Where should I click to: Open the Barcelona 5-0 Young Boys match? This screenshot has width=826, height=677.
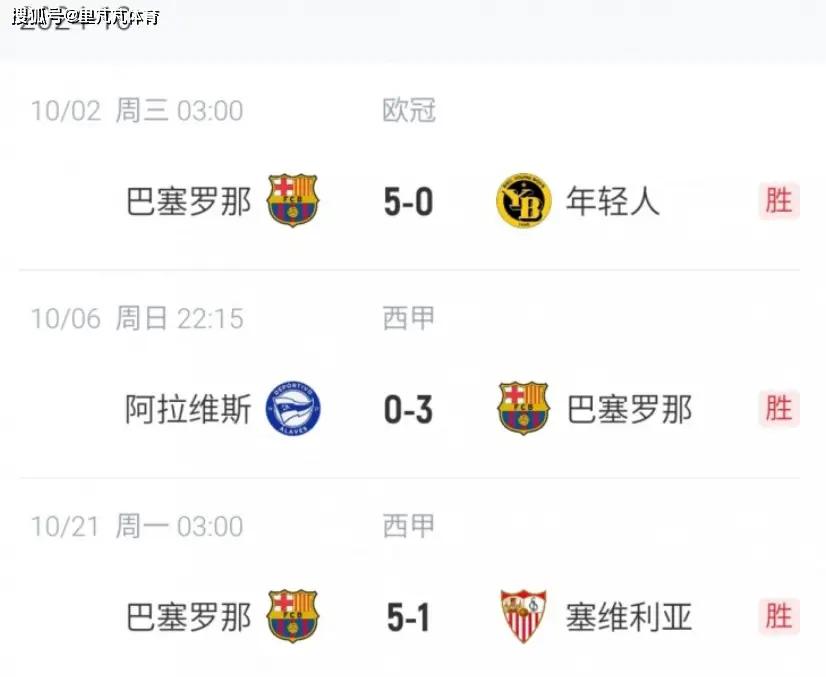tap(408, 202)
